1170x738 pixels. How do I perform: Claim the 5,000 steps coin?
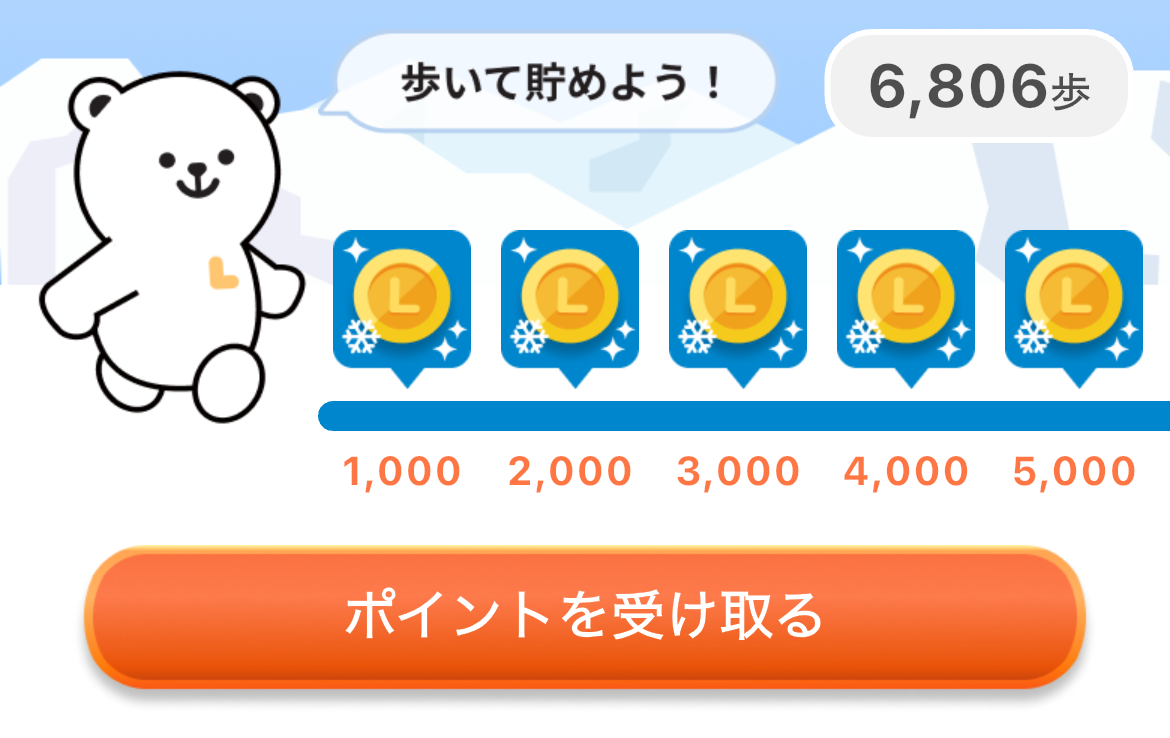[1074, 299]
